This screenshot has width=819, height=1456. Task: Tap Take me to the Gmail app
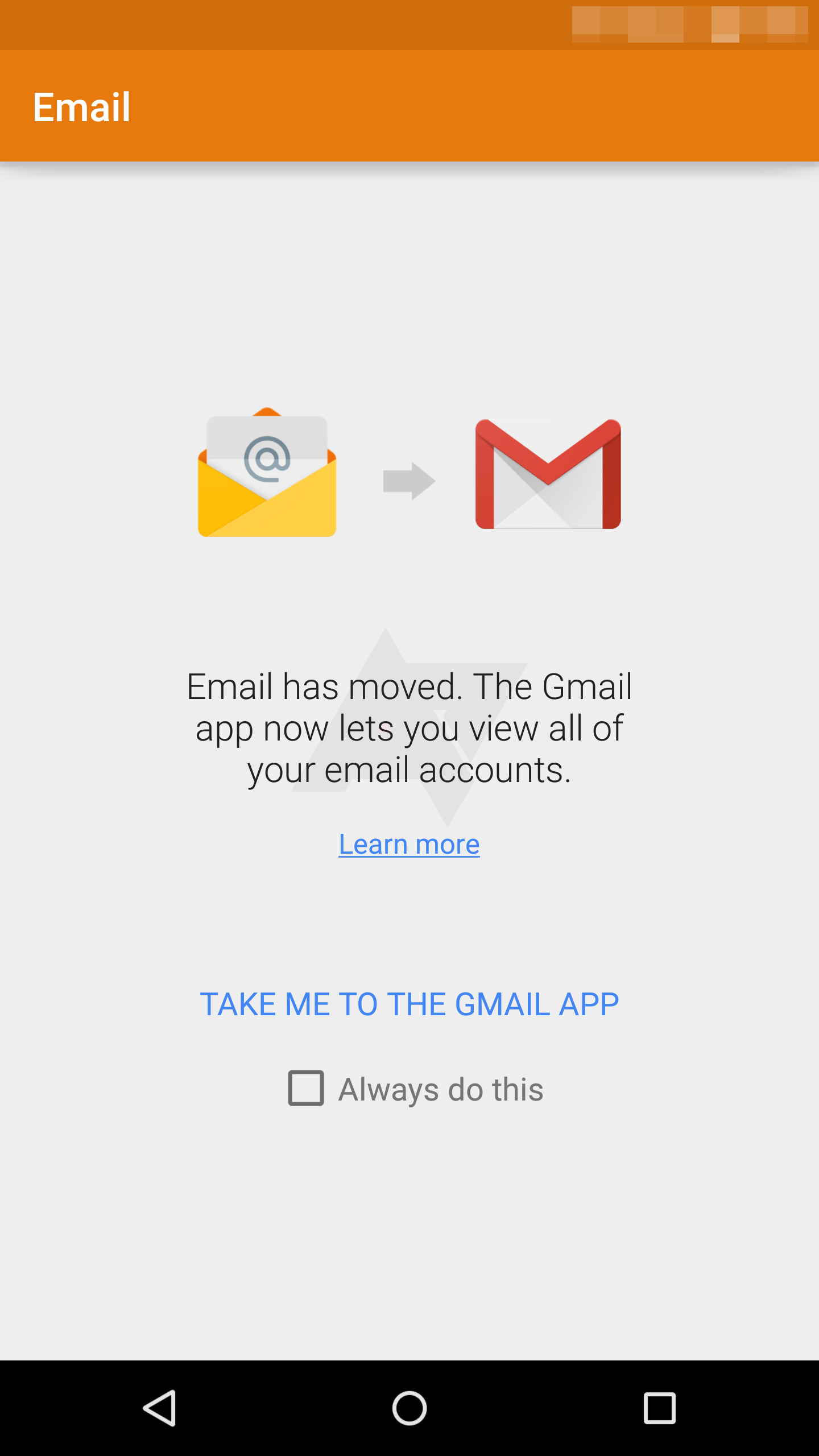[409, 1004]
